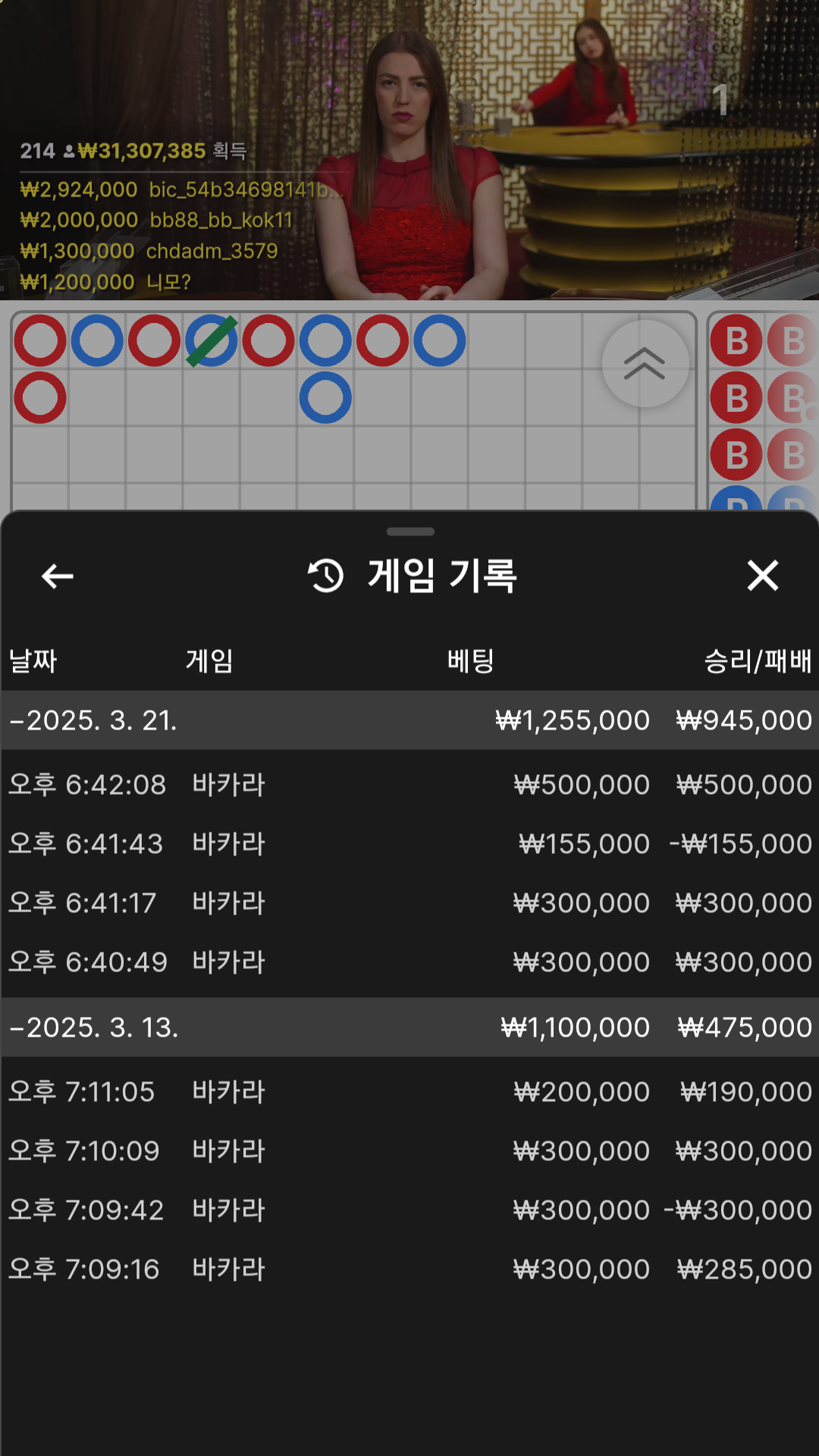The image size is (819, 1456).
Task: Go back from the 게임 기록 panel
Action: coord(58,576)
